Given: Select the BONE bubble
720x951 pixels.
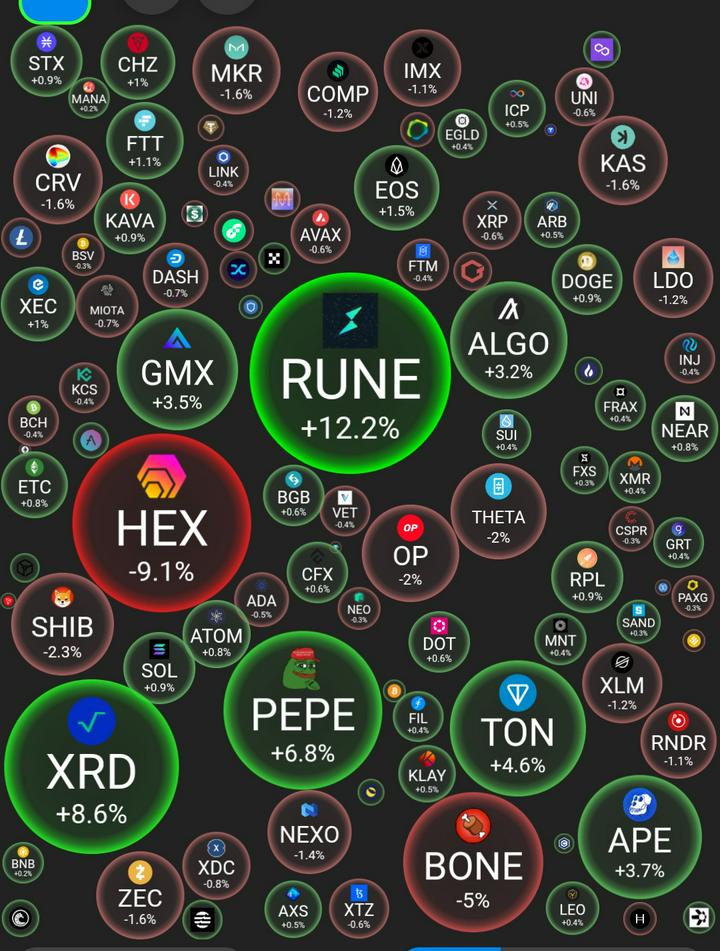Looking at the screenshot, I should pos(473,862).
